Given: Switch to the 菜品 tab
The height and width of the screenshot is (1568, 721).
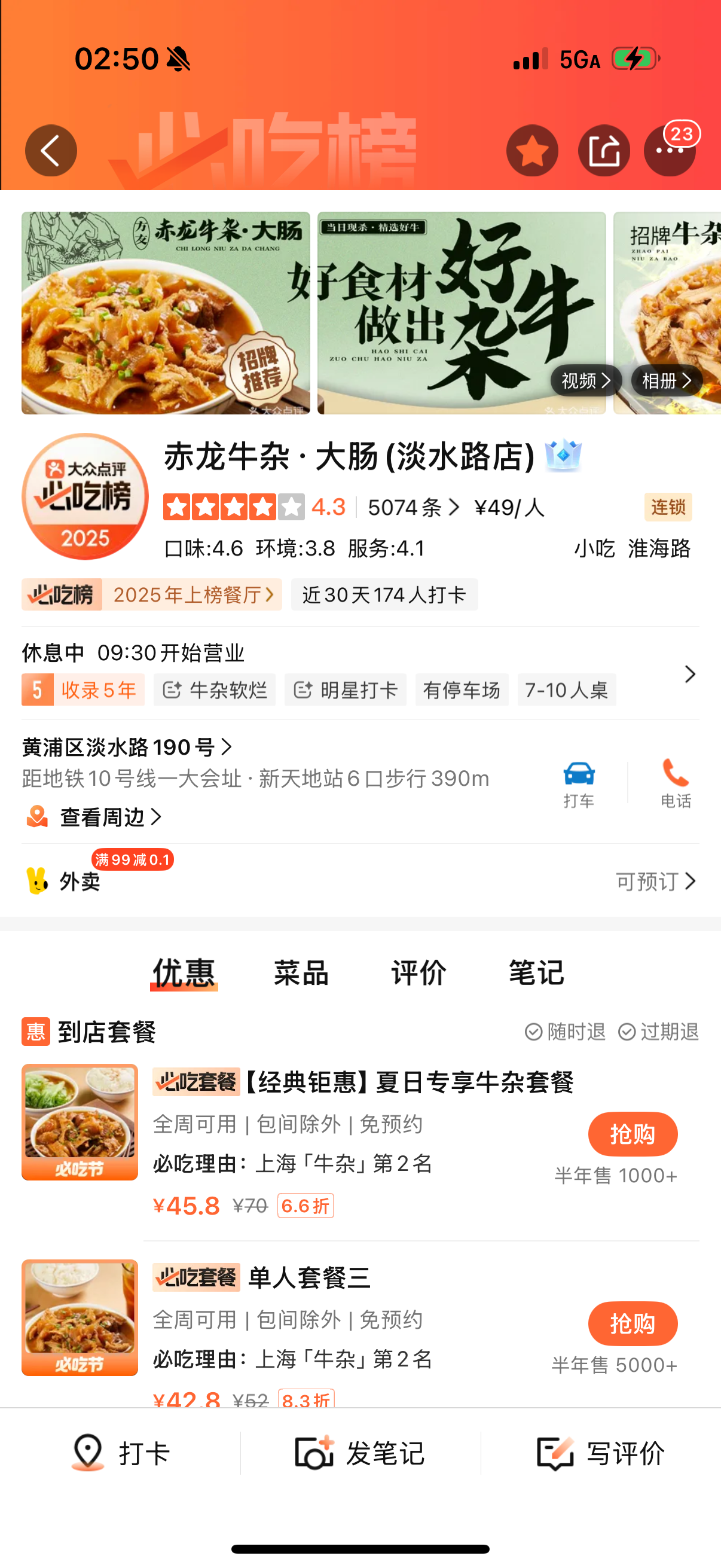Looking at the screenshot, I should tap(301, 972).
